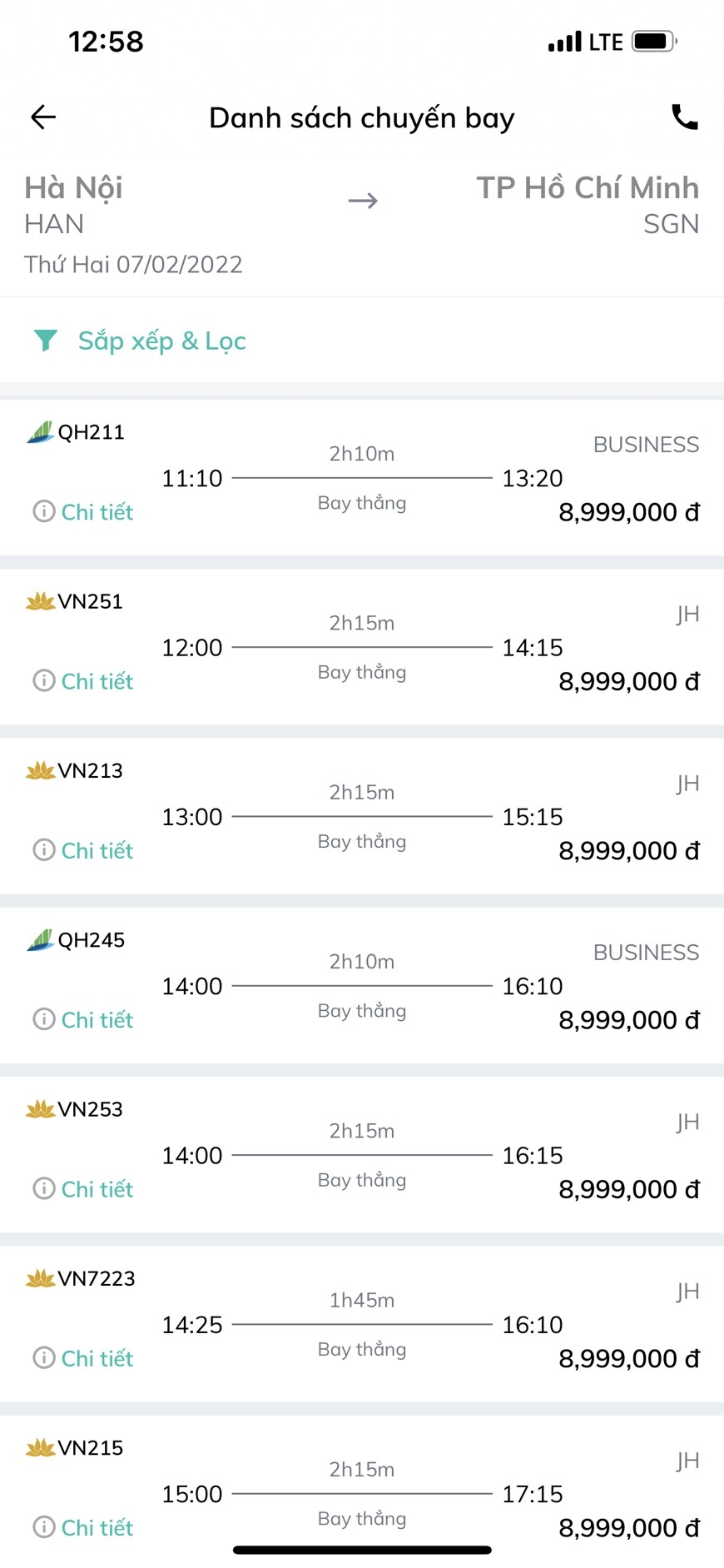
Task: Go back using the top-left arrow
Action: pos(43,117)
